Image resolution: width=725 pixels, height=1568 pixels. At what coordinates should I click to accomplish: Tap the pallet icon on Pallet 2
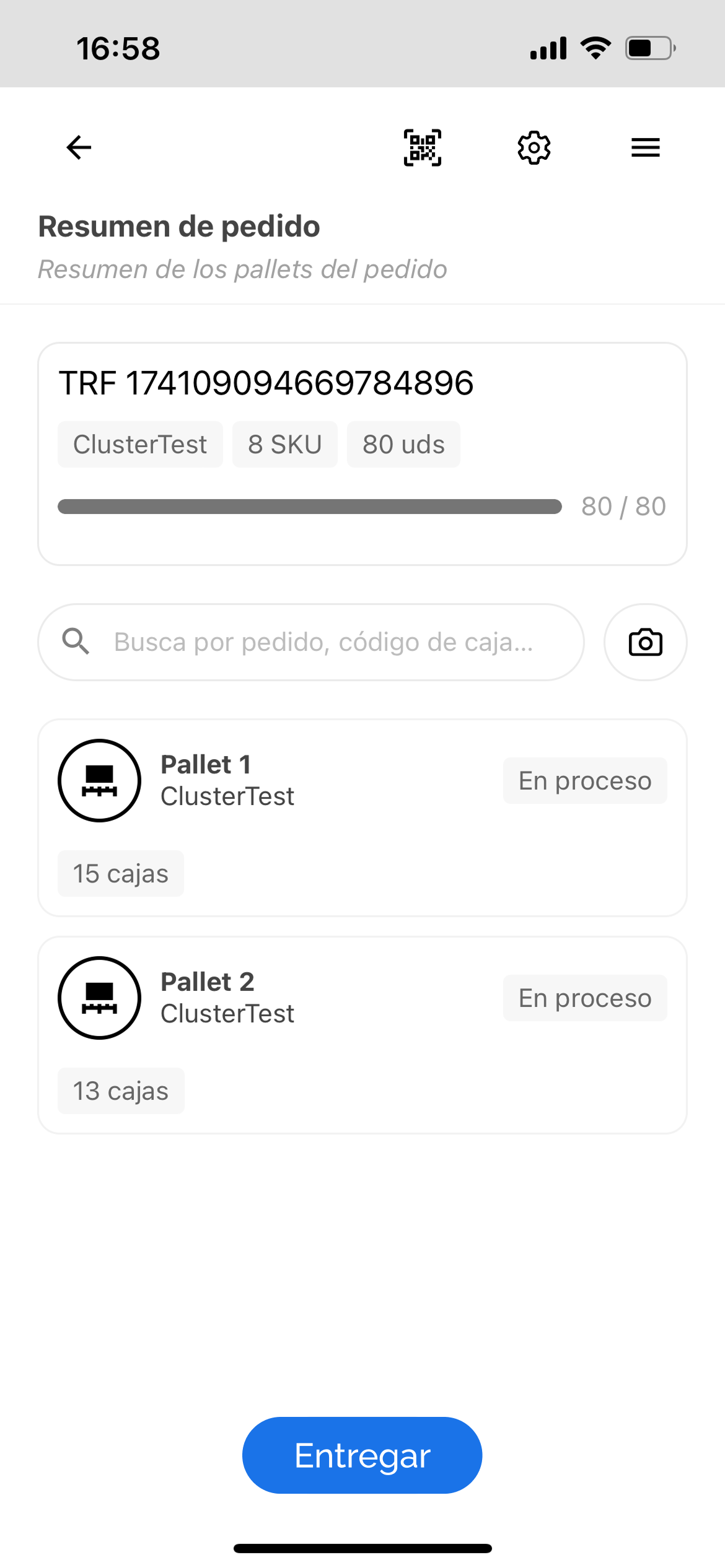pos(99,998)
